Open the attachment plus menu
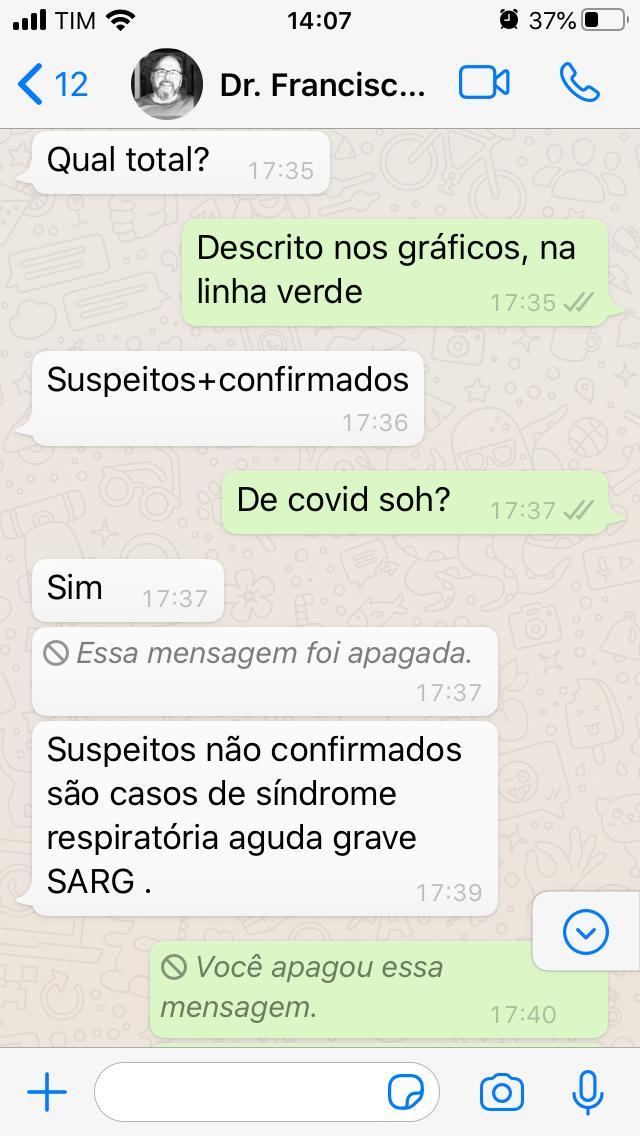640x1136 pixels. pyautogui.click(x=47, y=1092)
